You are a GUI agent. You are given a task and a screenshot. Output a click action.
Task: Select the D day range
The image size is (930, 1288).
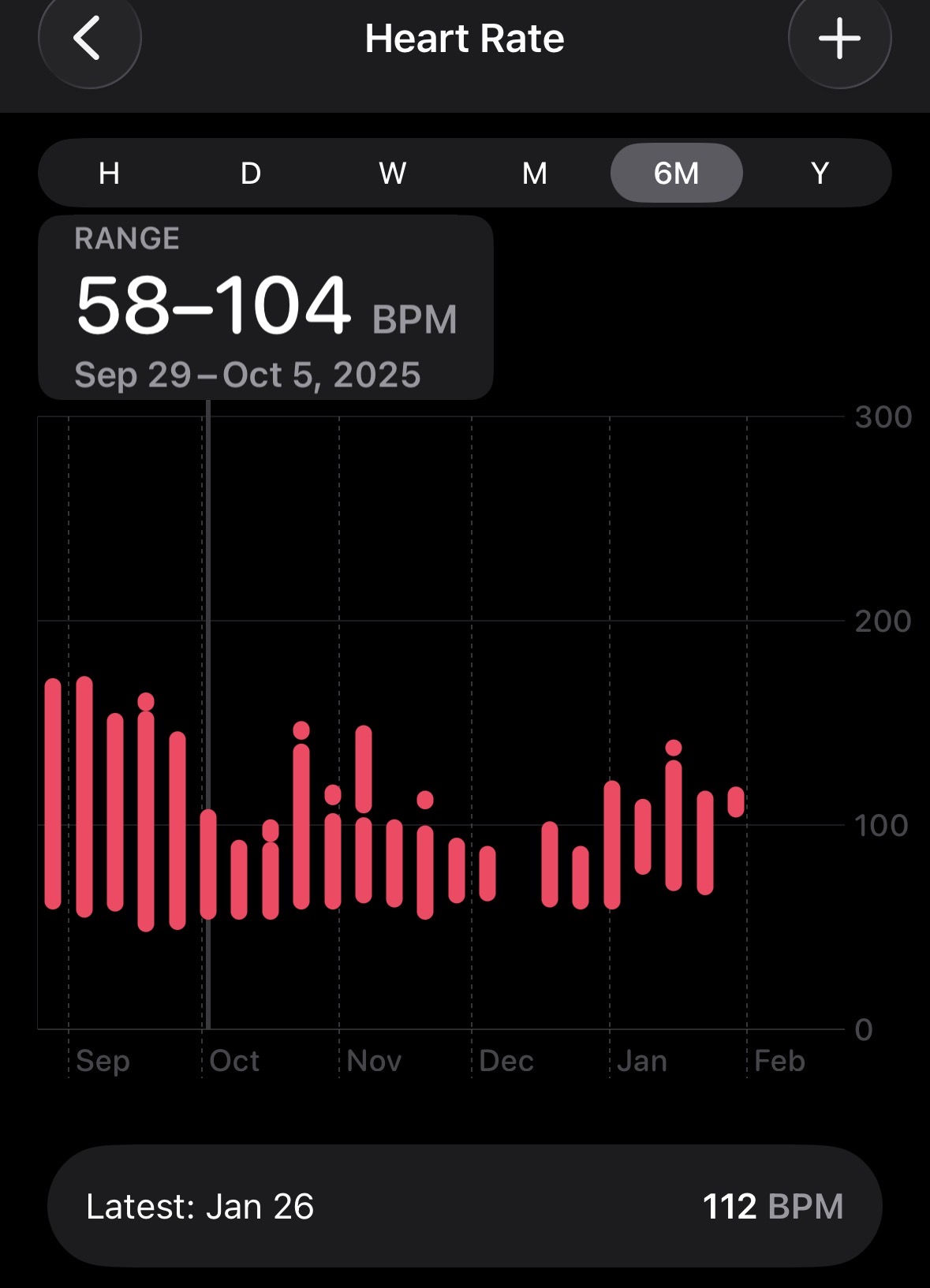pos(251,173)
